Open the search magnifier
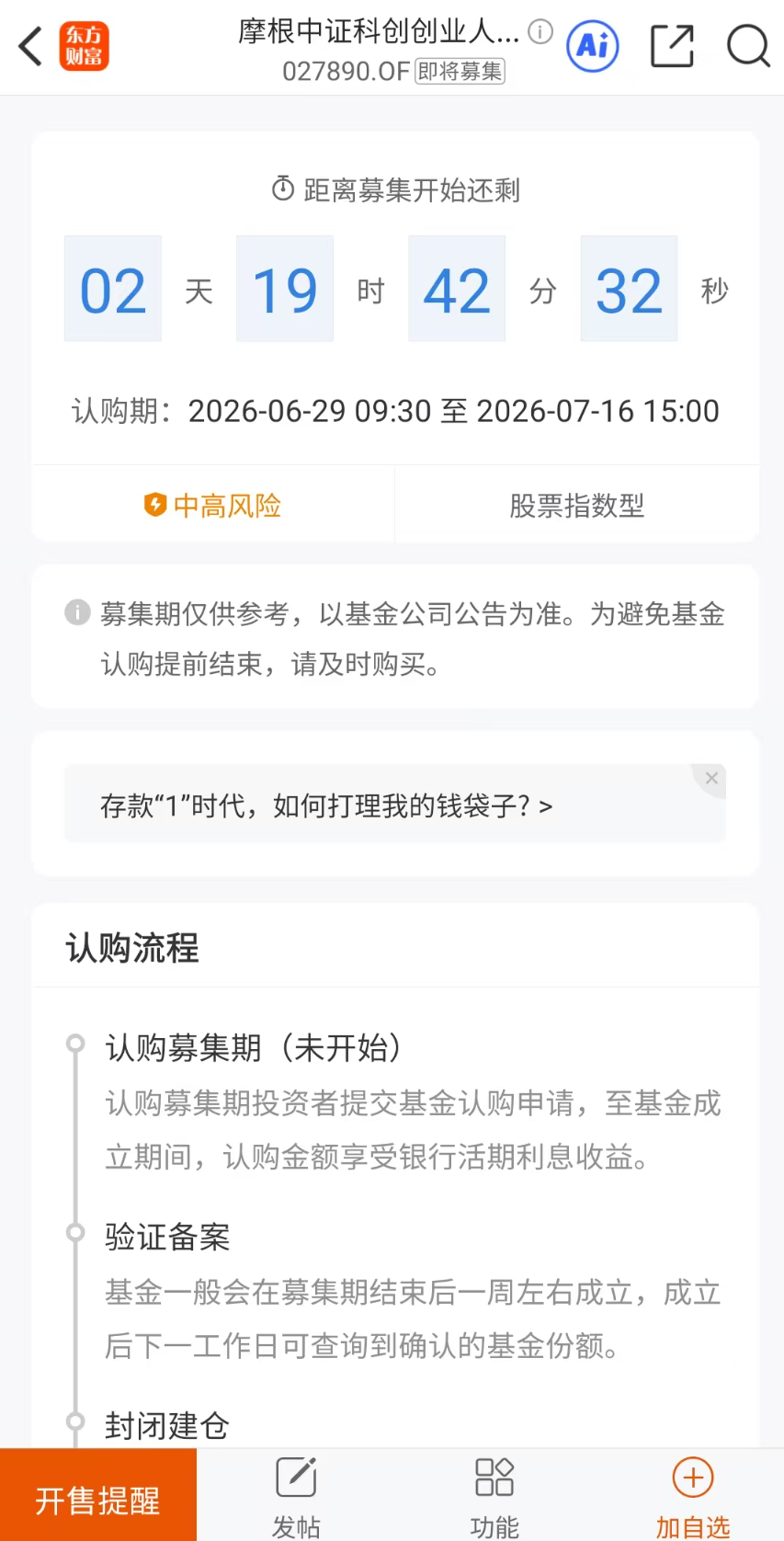The width and height of the screenshot is (784, 1541). pyautogui.click(x=748, y=46)
